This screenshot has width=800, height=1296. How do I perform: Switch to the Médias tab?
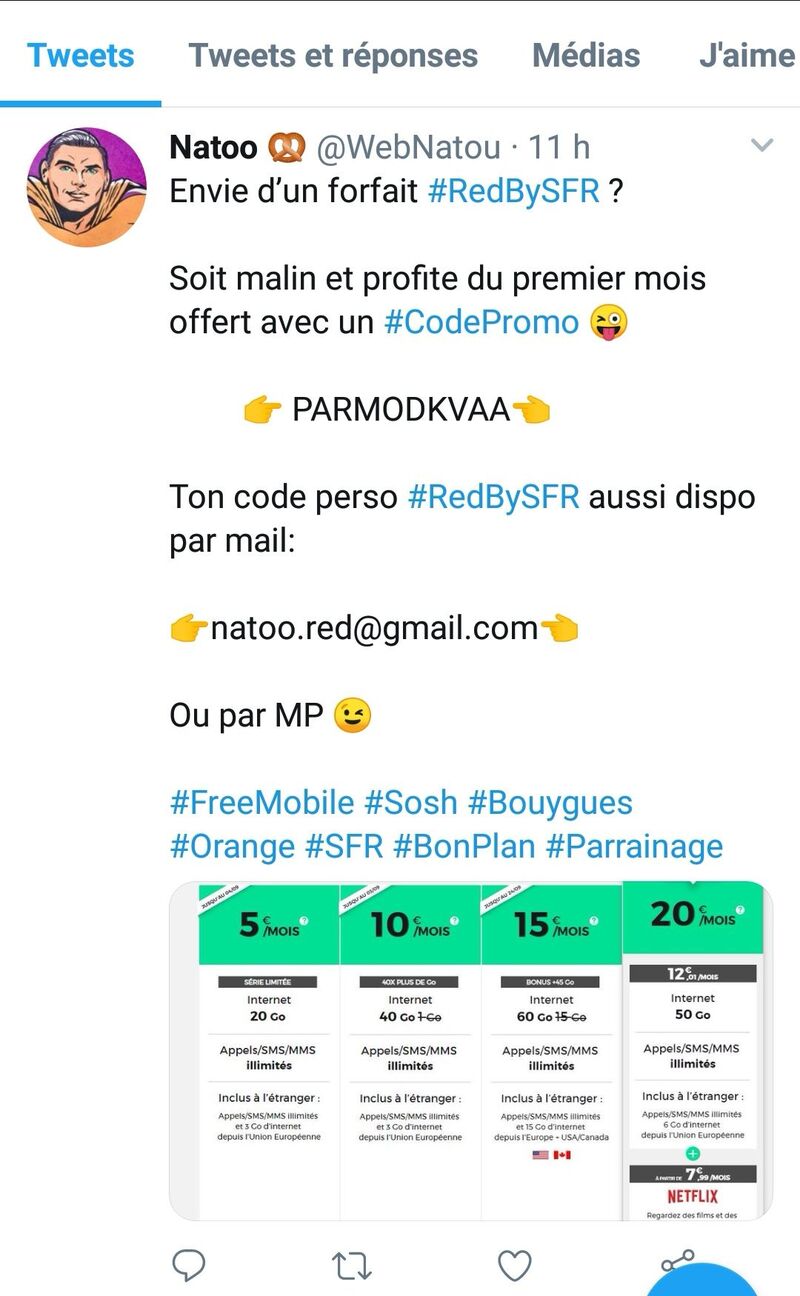tap(586, 55)
